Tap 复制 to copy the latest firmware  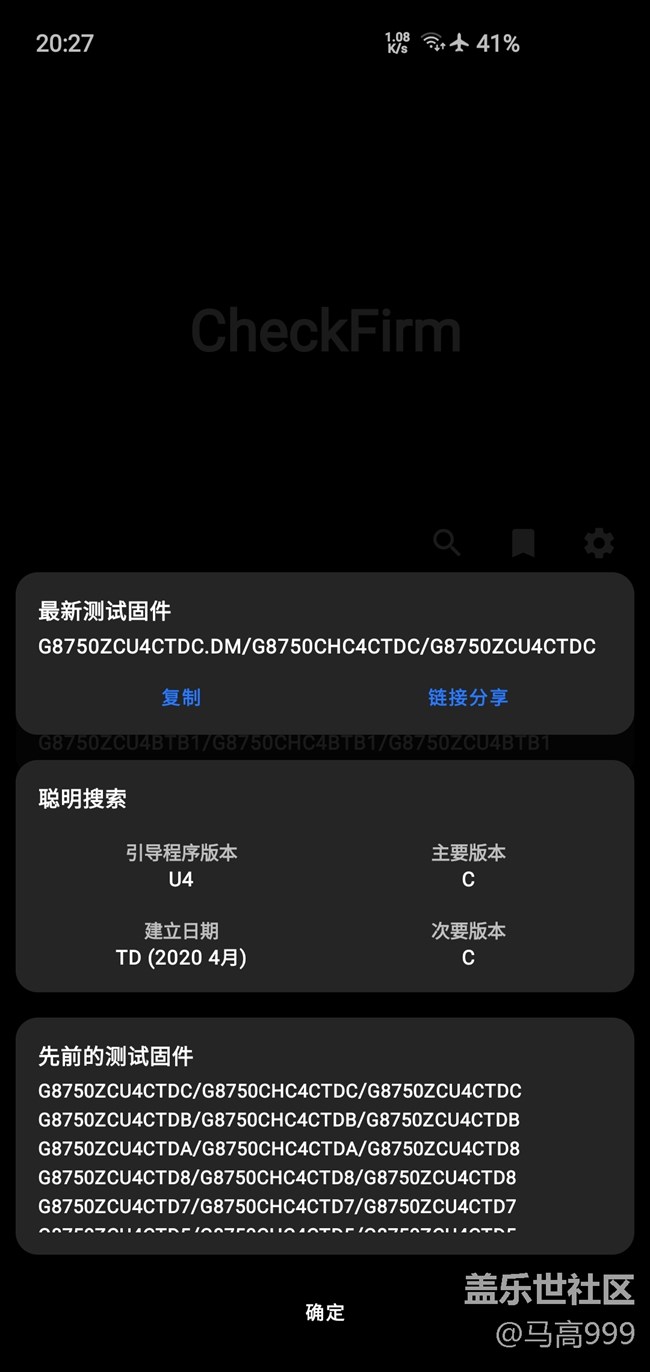[x=181, y=697]
